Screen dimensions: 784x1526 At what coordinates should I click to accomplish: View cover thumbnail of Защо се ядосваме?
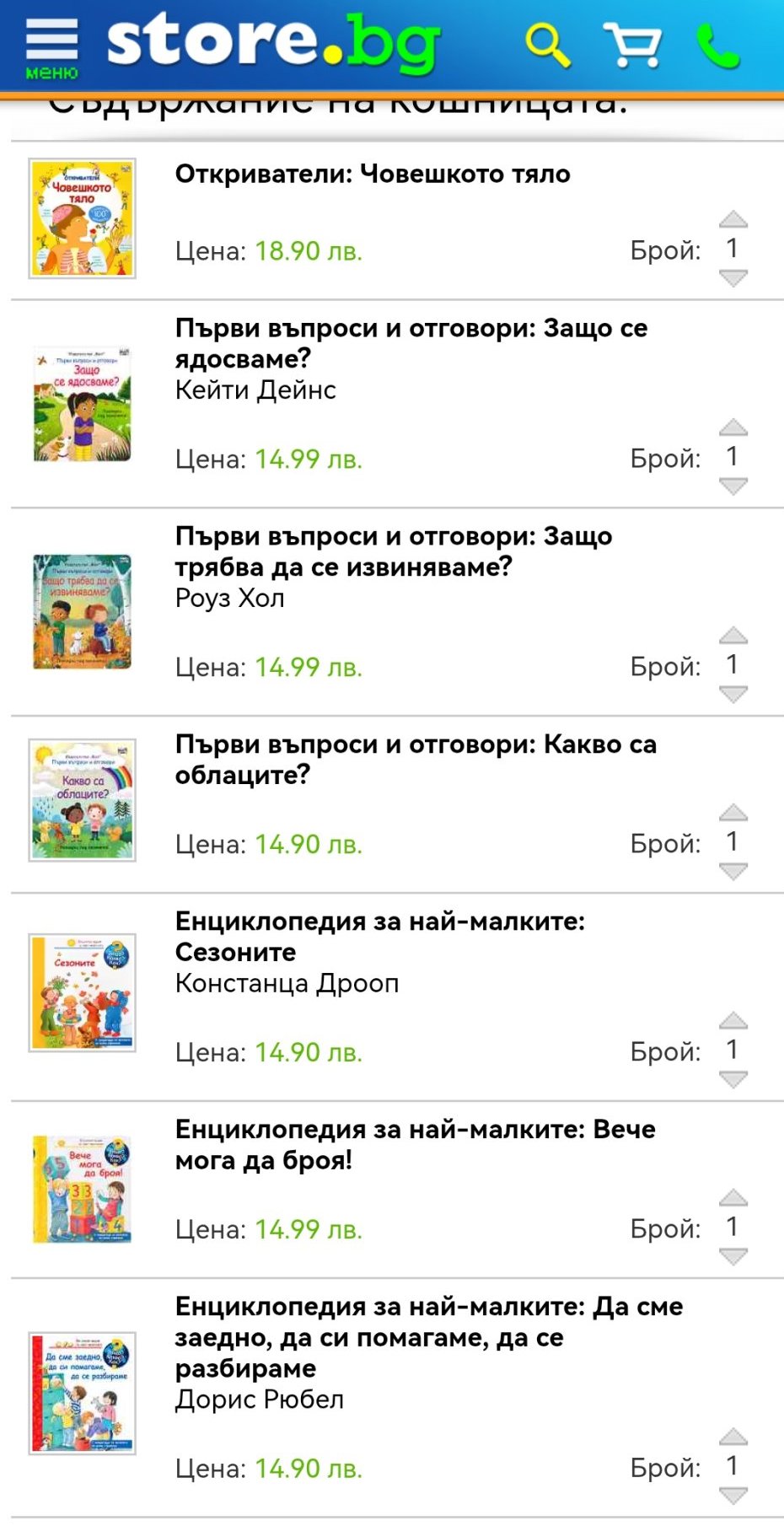tap(82, 404)
